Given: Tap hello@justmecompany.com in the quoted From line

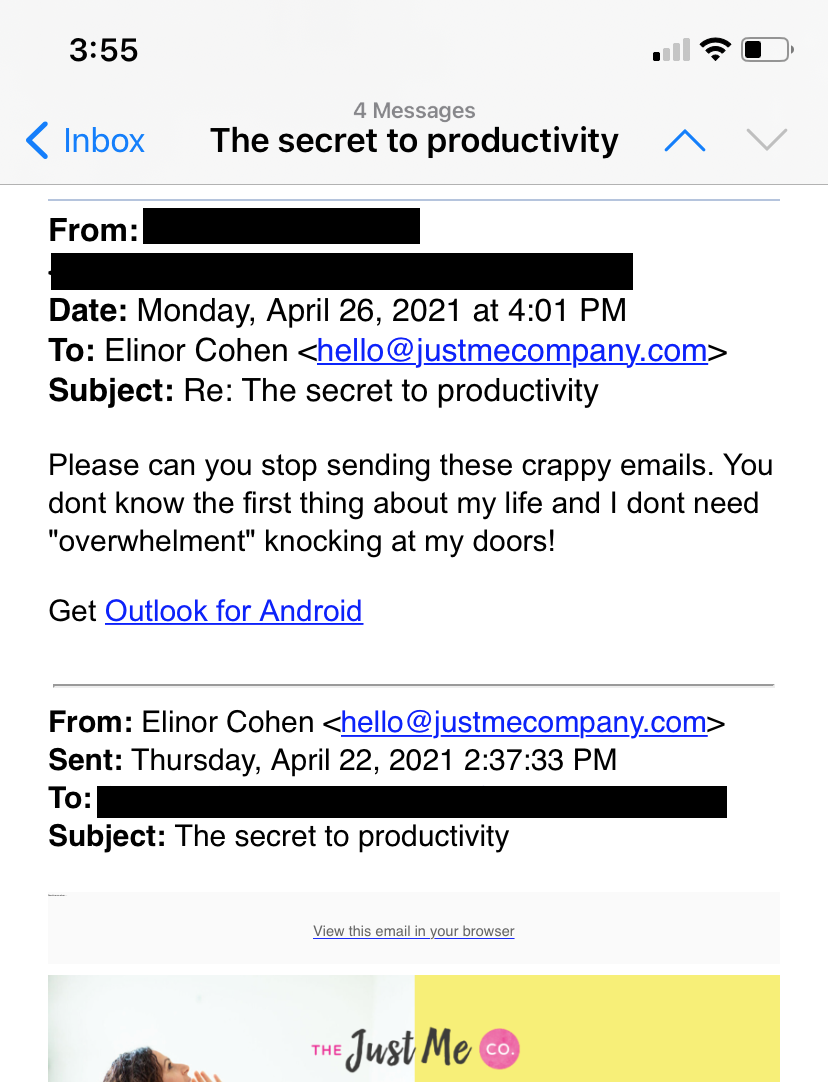Looking at the screenshot, I should click(523, 722).
